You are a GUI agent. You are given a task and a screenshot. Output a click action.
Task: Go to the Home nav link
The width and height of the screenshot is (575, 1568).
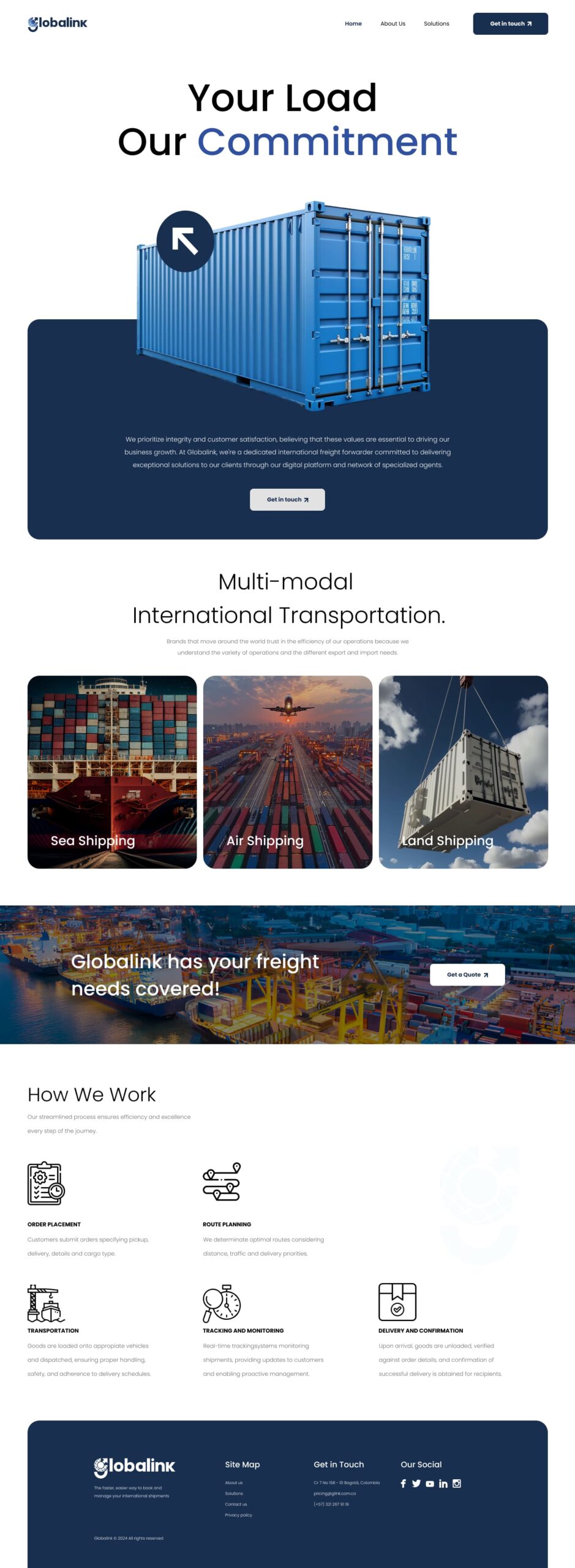tap(353, 24)
